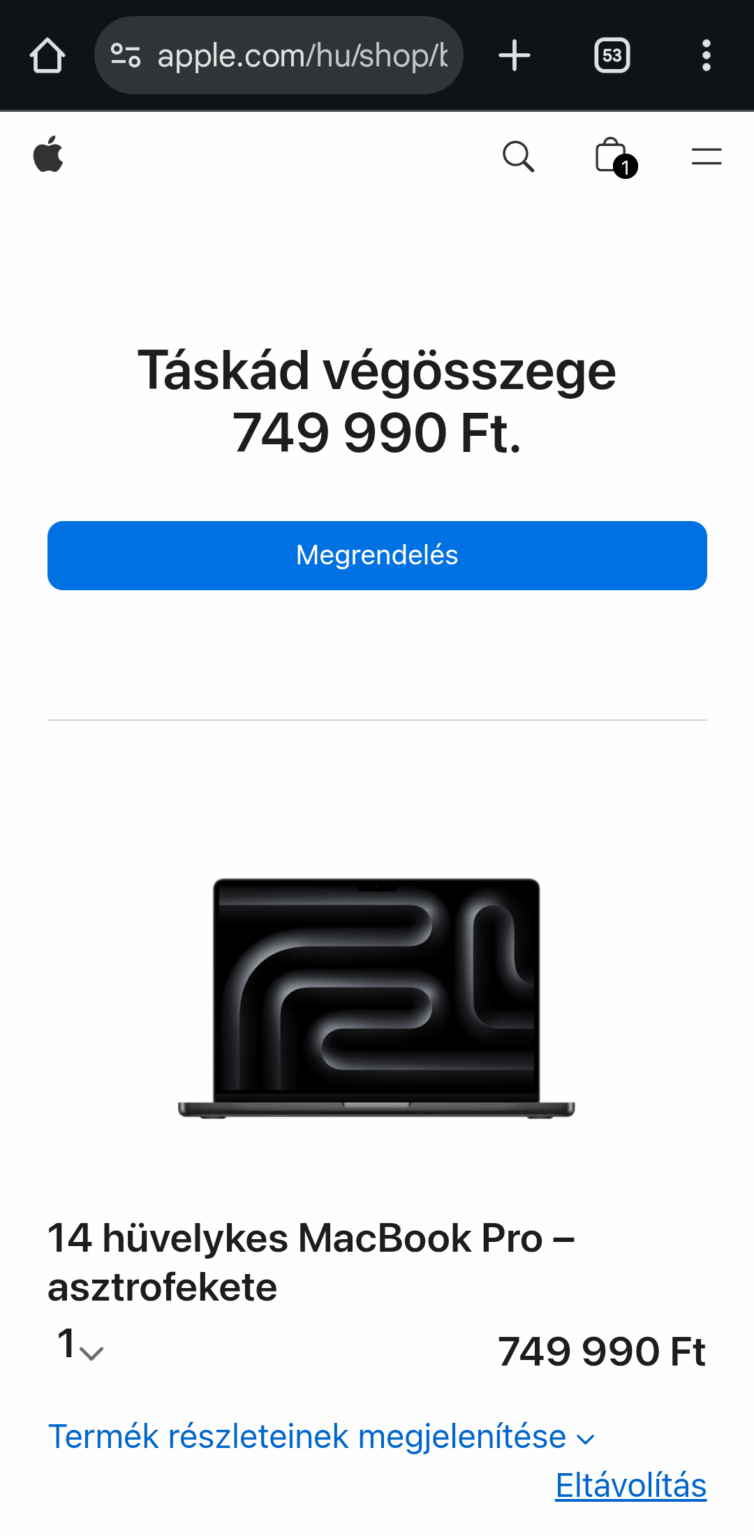
Task: Go to the Apple home page logo
Action: (x=48, y=156)
